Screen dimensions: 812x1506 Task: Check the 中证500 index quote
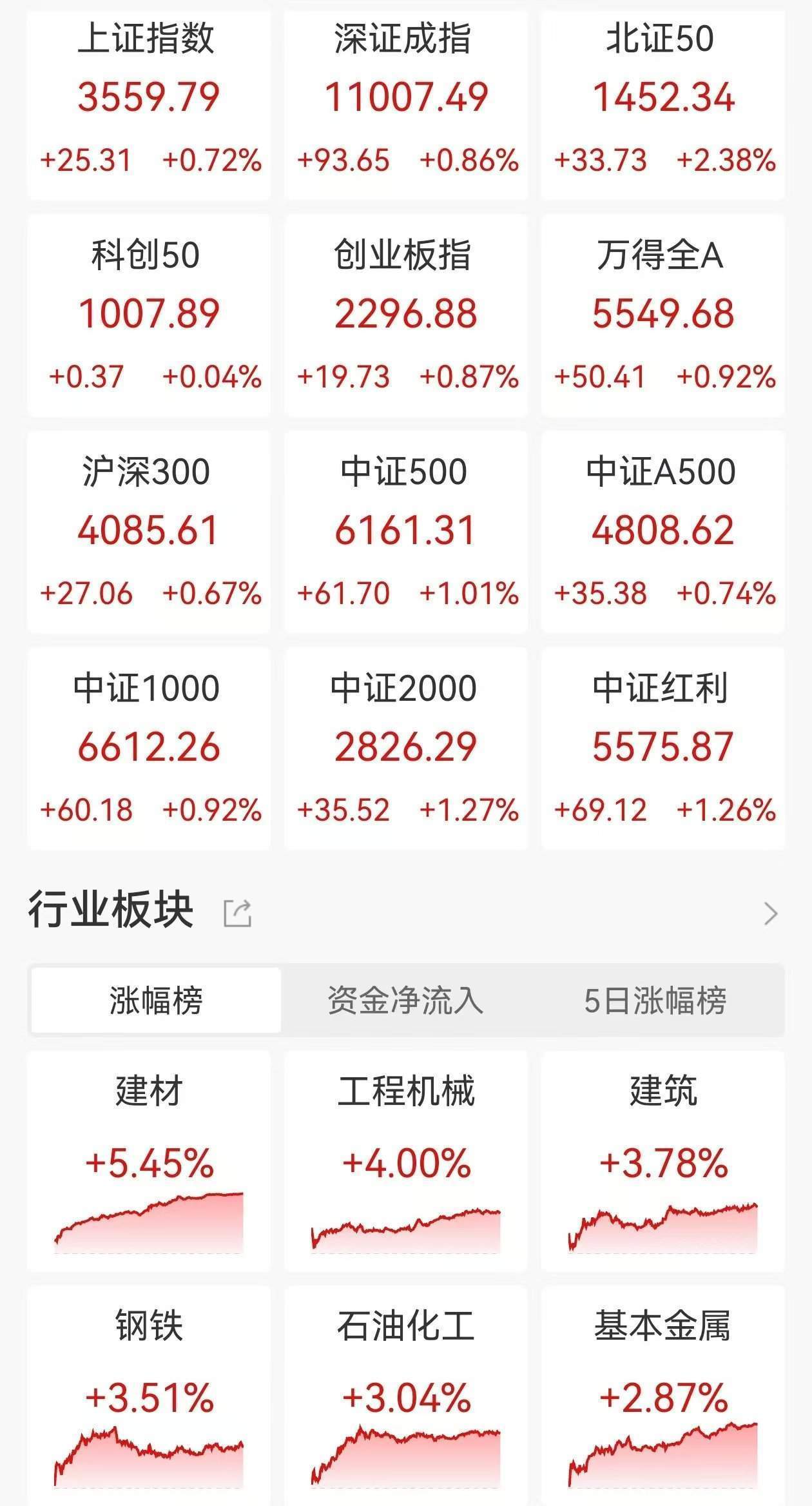pos(406,532)
